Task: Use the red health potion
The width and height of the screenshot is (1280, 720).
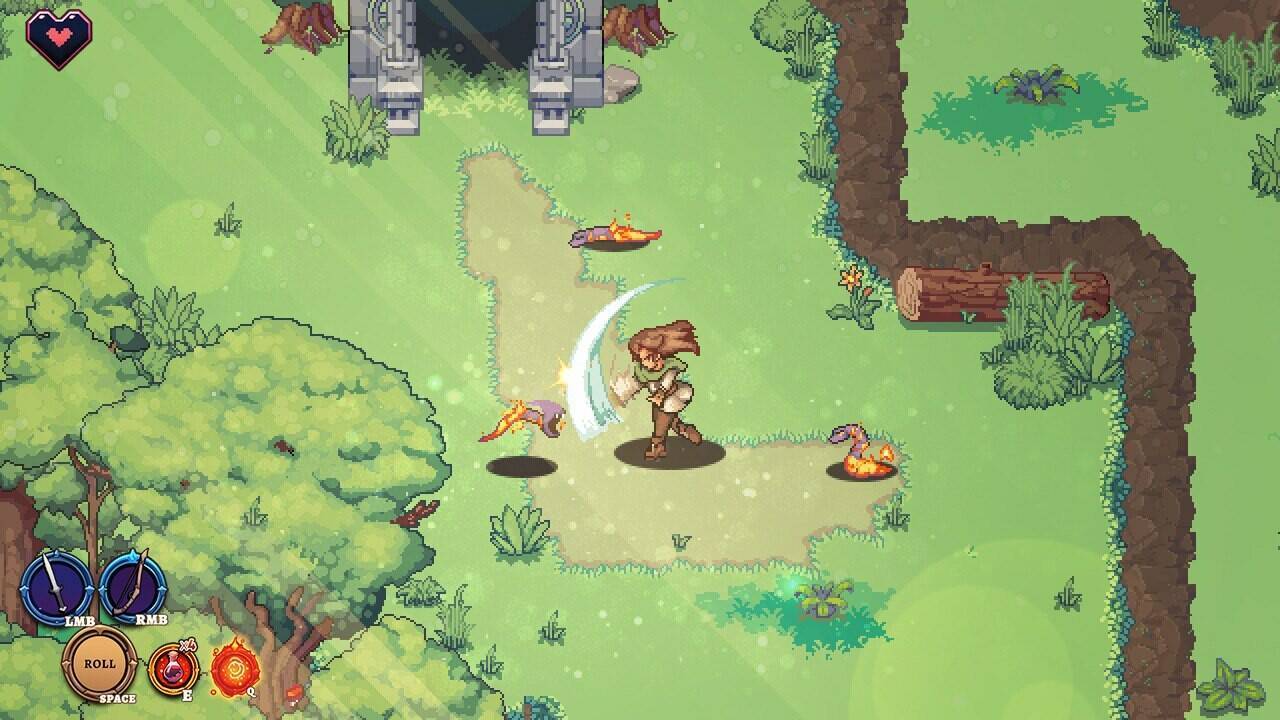Action: 172,668
